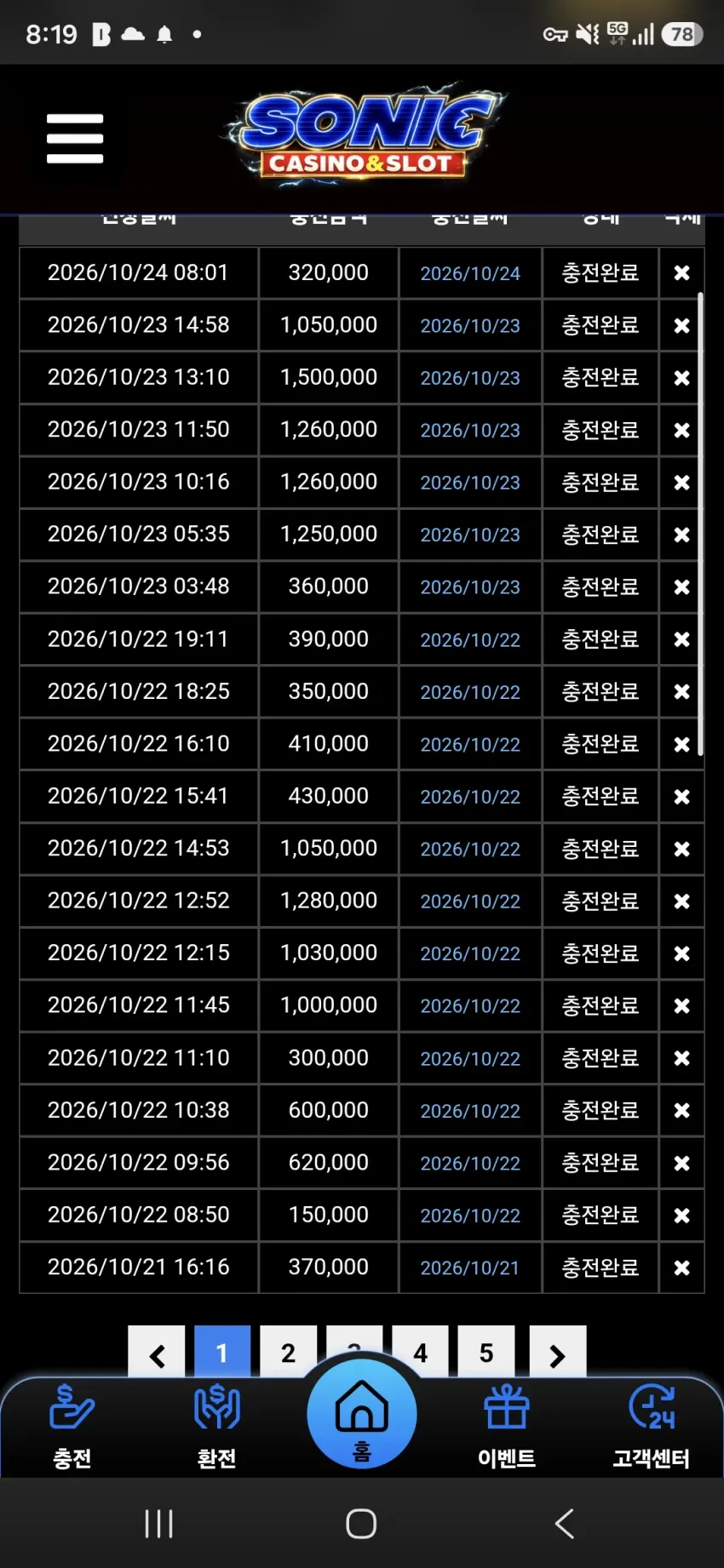This screenshot has width=724, height=1568.
Task: Go to page 4
Action: (420, 1352)
